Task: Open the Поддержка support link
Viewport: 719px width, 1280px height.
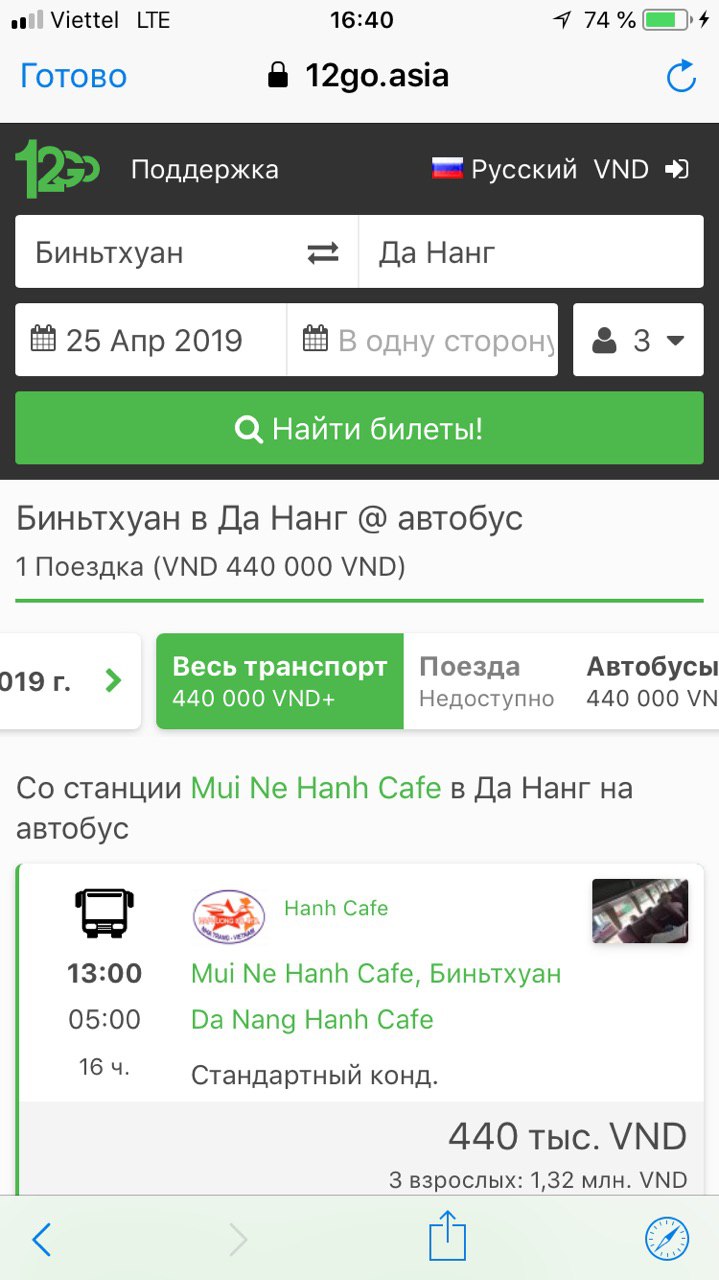Action: 204,170
